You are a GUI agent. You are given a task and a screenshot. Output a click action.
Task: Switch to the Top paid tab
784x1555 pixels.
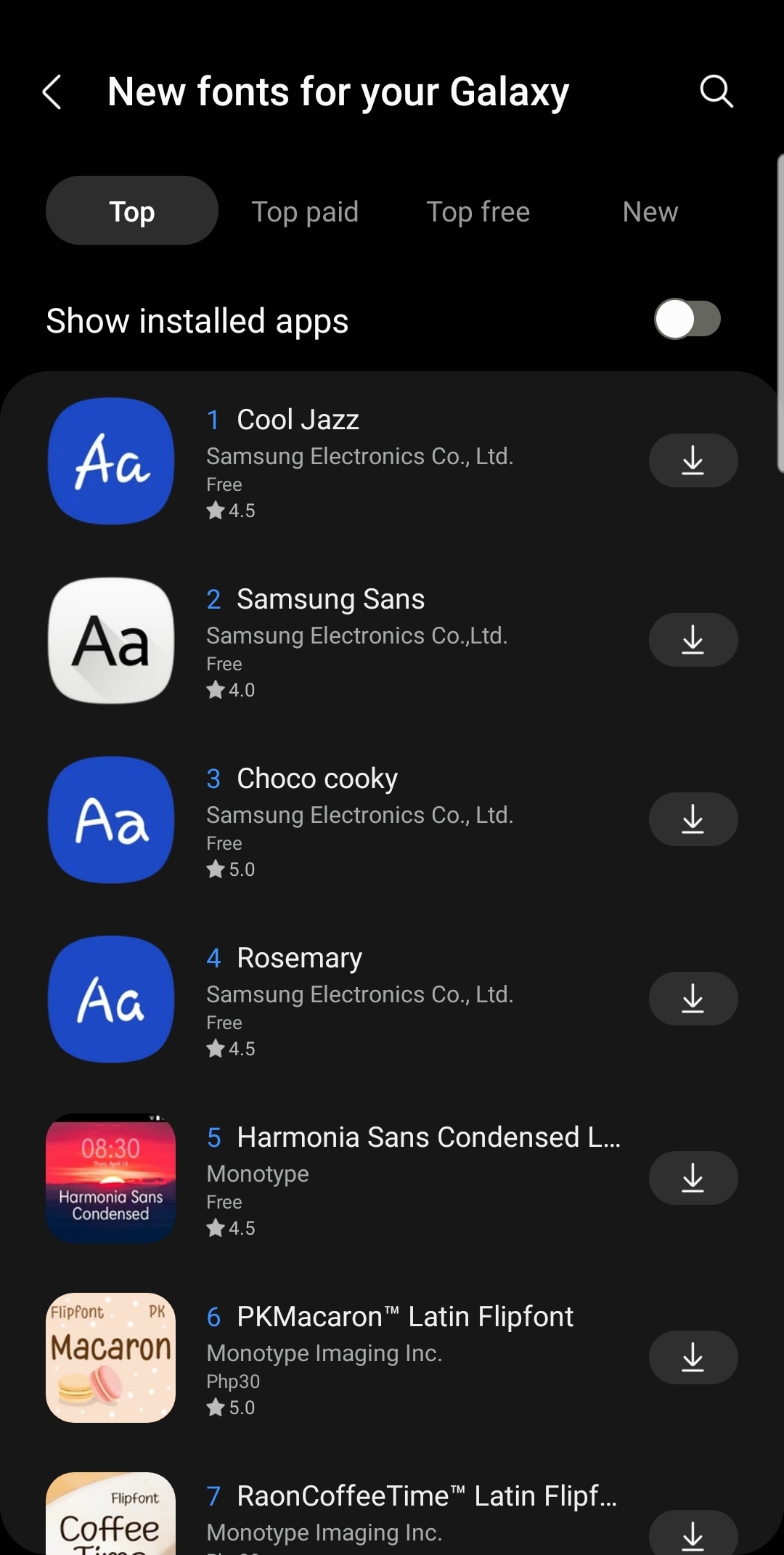(x=305, y=211)
